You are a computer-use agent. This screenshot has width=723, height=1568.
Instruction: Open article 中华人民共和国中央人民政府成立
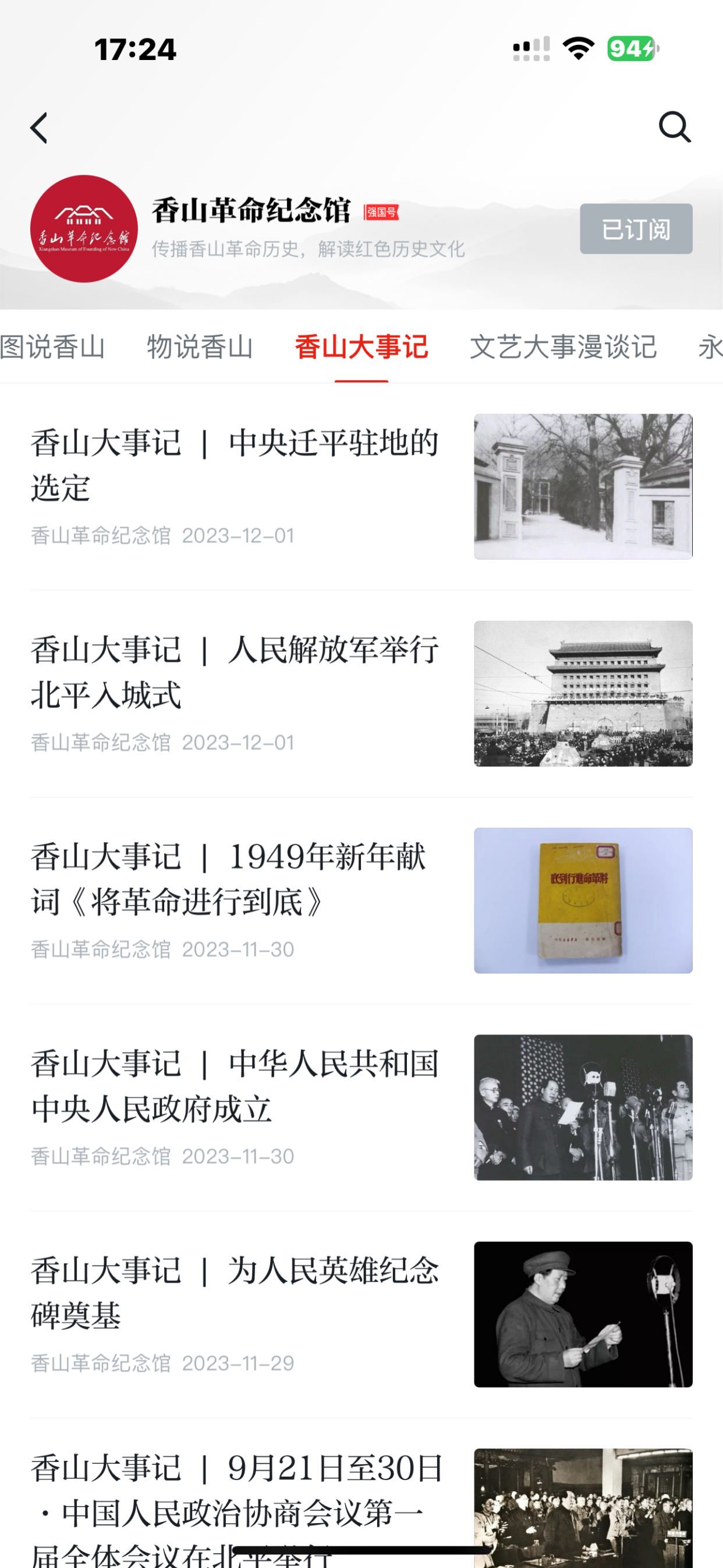234,1086
